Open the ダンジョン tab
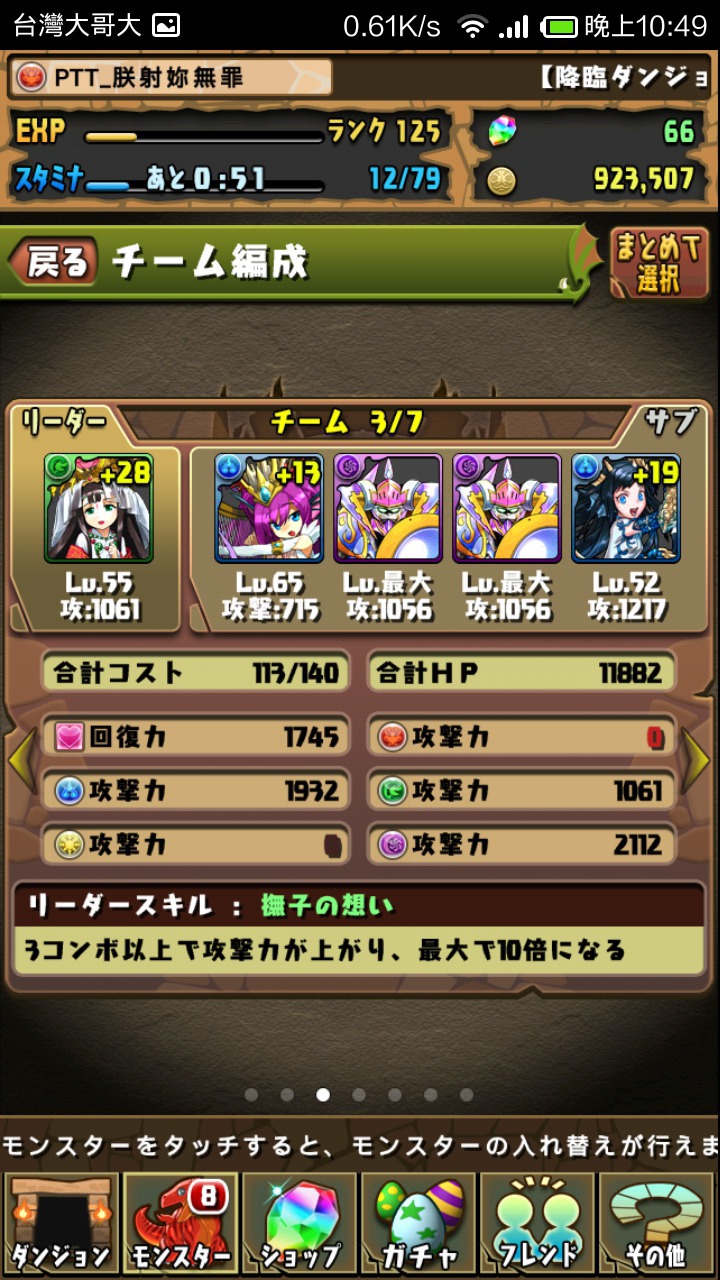 (60, 1224)
